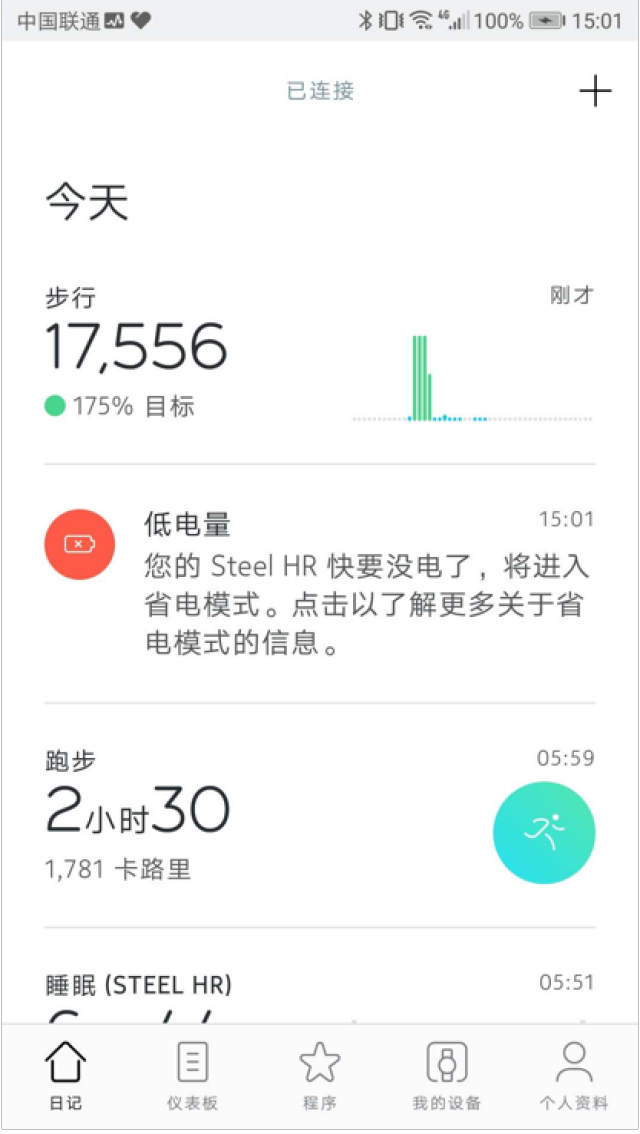Open the 睡眠 (STEEL HR) sleep card
Screen dimensions: 640x1134
pos(320,976)
